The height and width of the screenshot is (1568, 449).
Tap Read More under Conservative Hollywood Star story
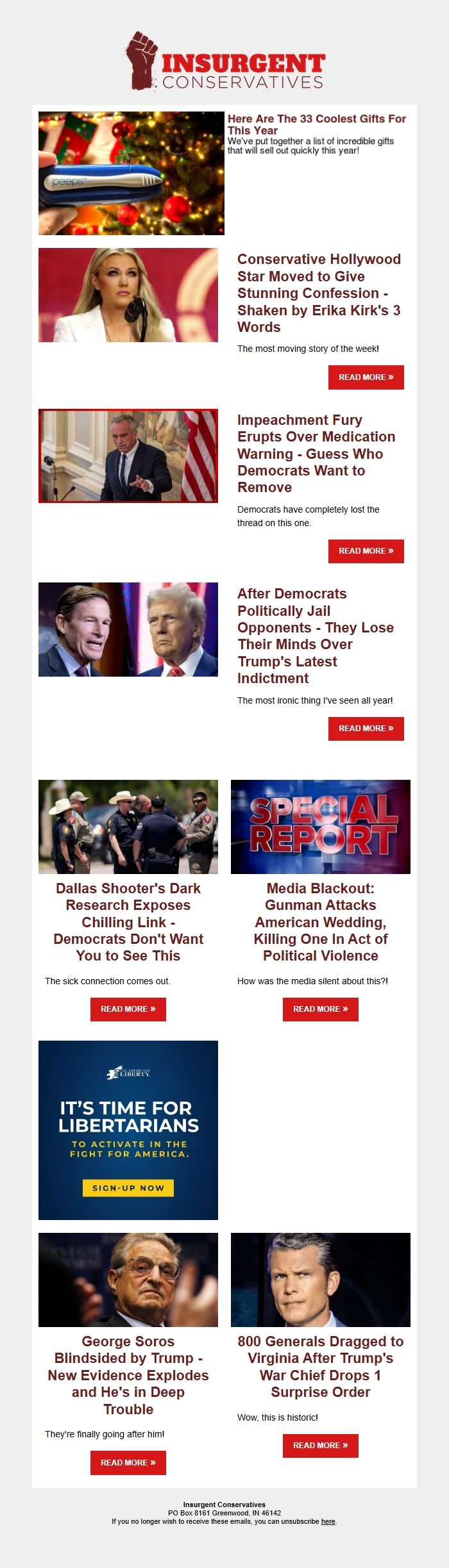[366, 377]
